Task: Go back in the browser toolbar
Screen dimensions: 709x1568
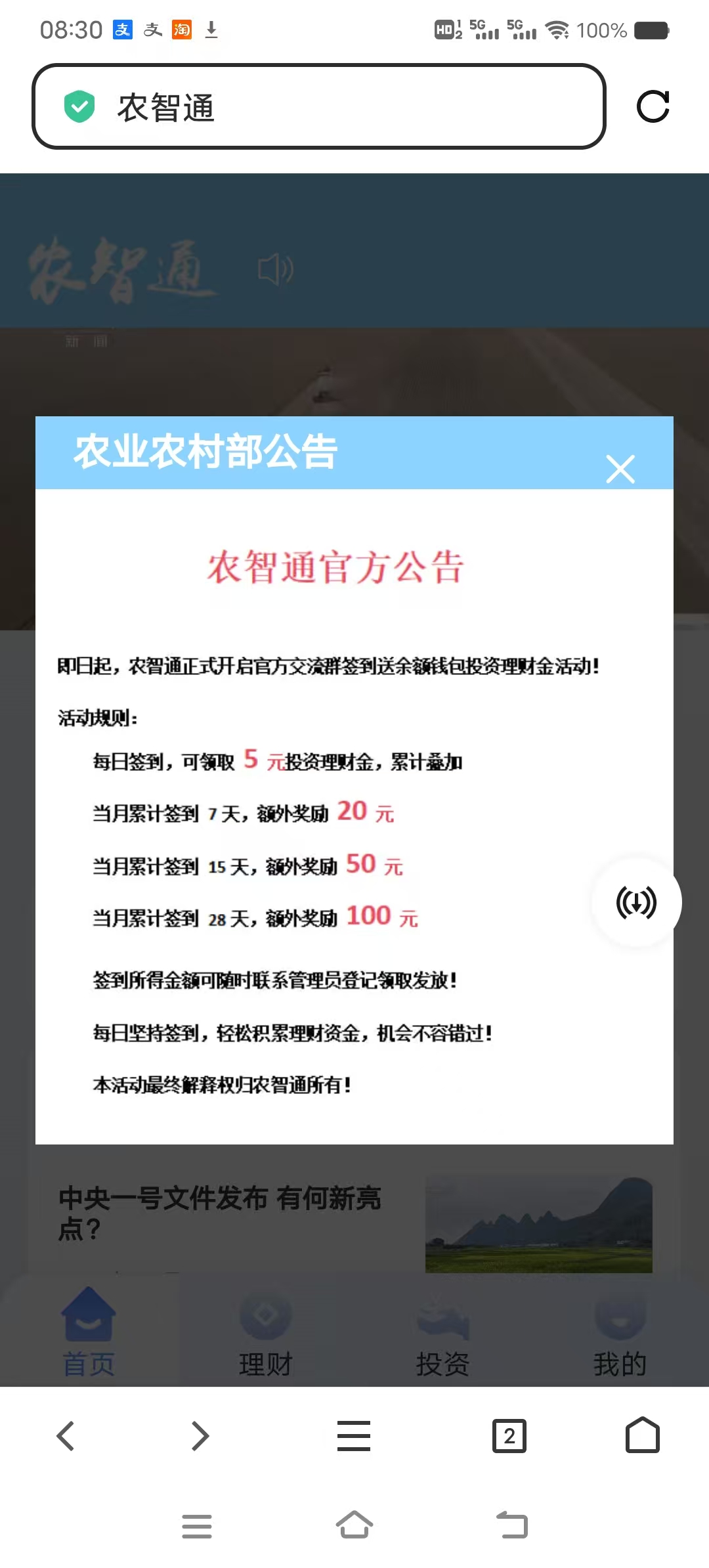Action: click(x=66, y=1435)
